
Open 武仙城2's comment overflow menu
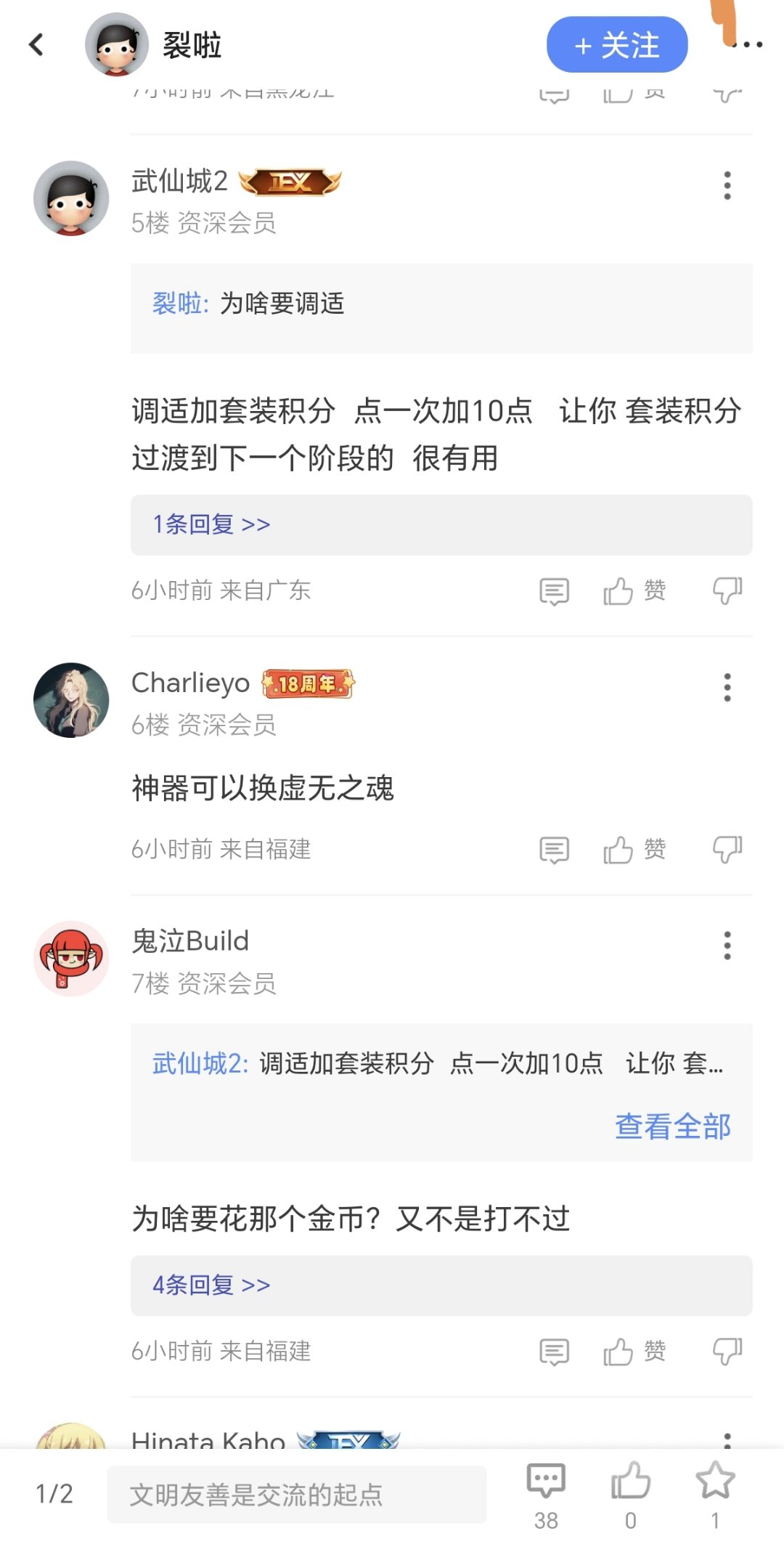click(x=727, y=186)
